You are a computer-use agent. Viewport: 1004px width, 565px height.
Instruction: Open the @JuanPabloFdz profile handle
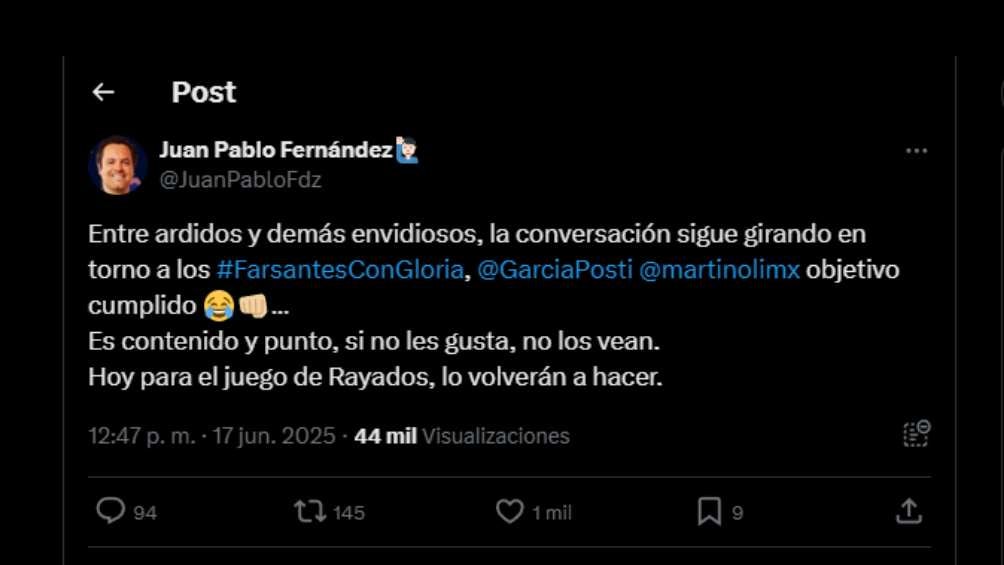coord(240,180)
